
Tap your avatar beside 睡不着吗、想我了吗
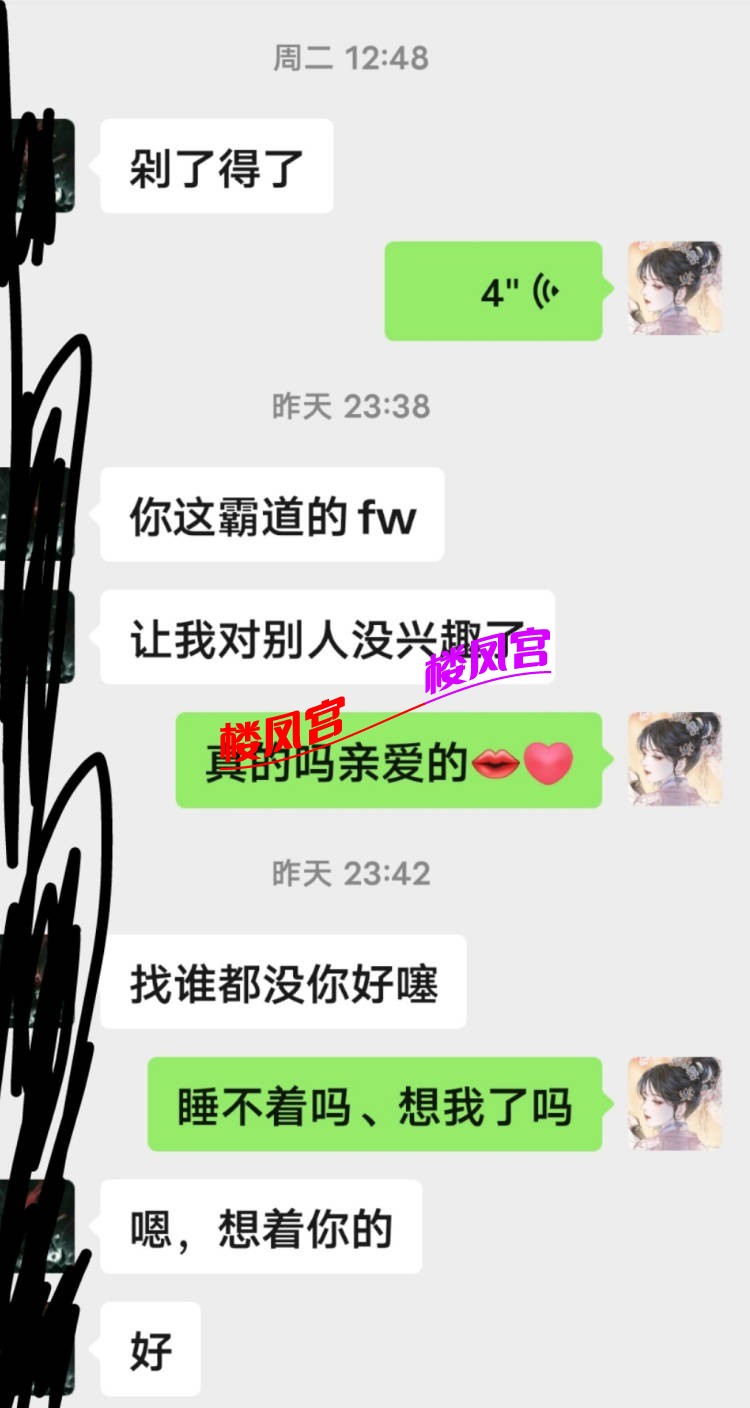(674, 1104)
